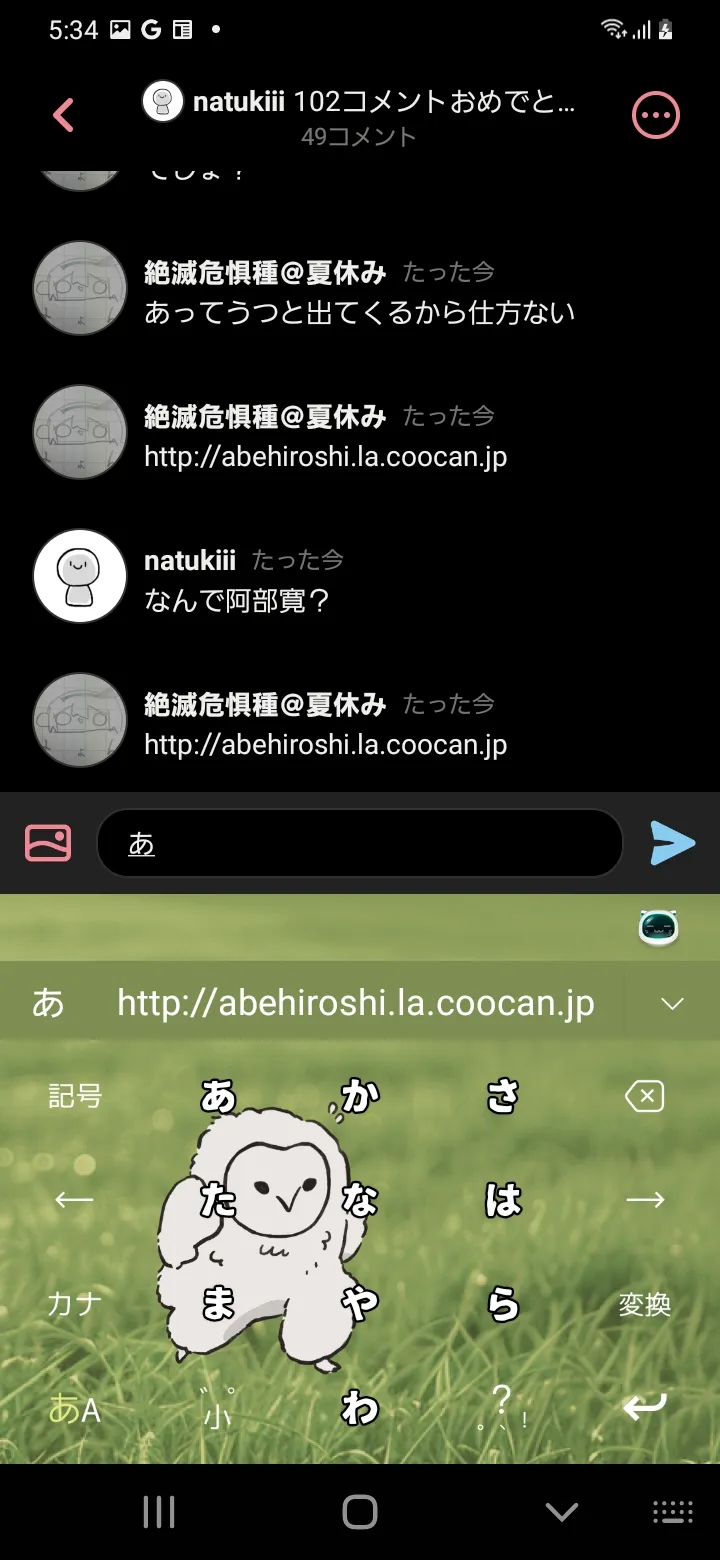The height and width of the screenshot is (1560, 720).
Task: Expand the keyboard suggestion list chevron
Action: [673, 1003]
